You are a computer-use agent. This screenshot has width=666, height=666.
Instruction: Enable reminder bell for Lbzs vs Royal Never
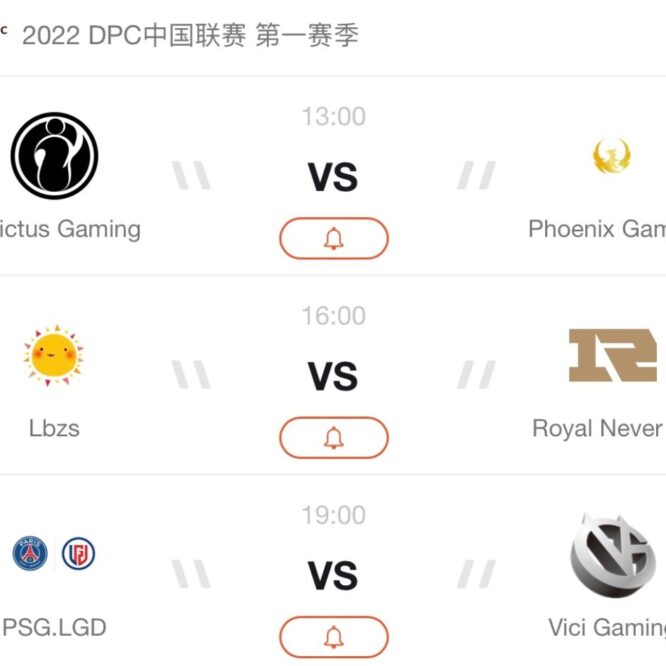333,438
